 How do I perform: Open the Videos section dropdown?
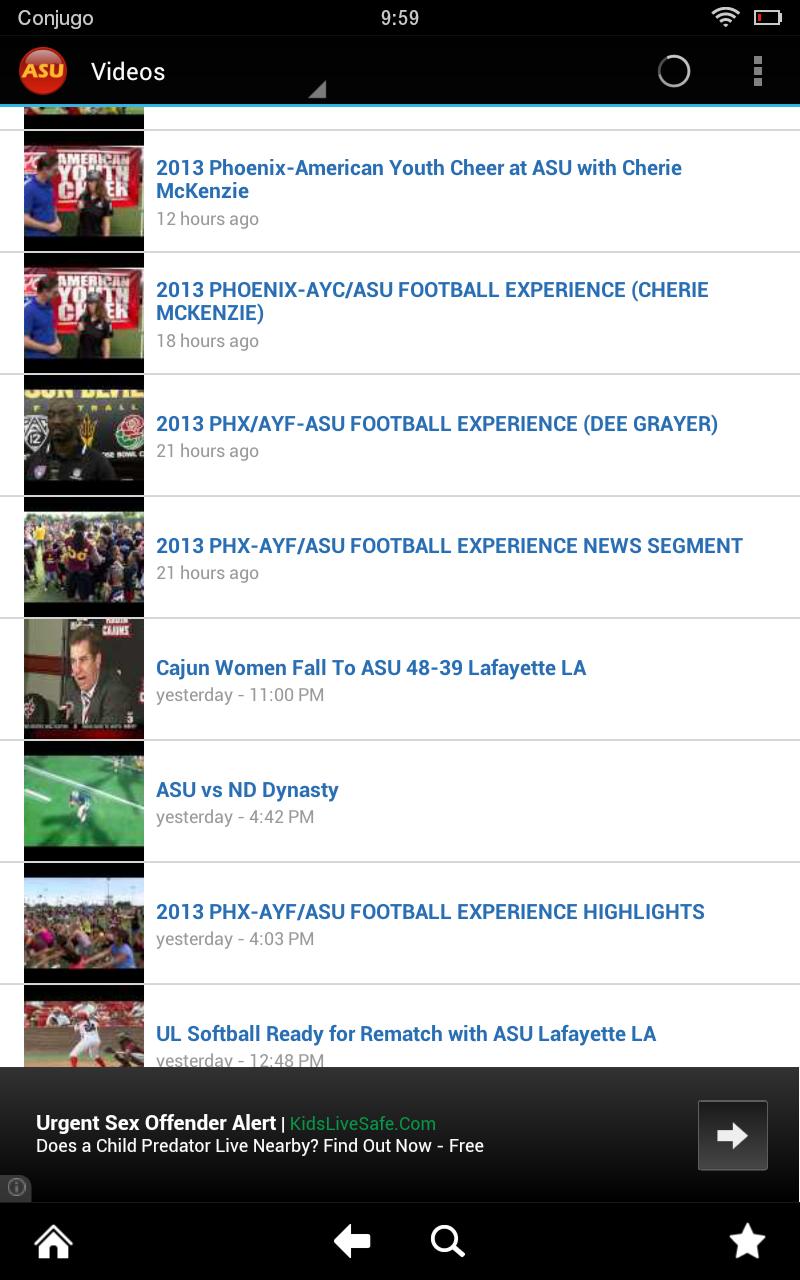pyautogui.click(x=316, y=90)
